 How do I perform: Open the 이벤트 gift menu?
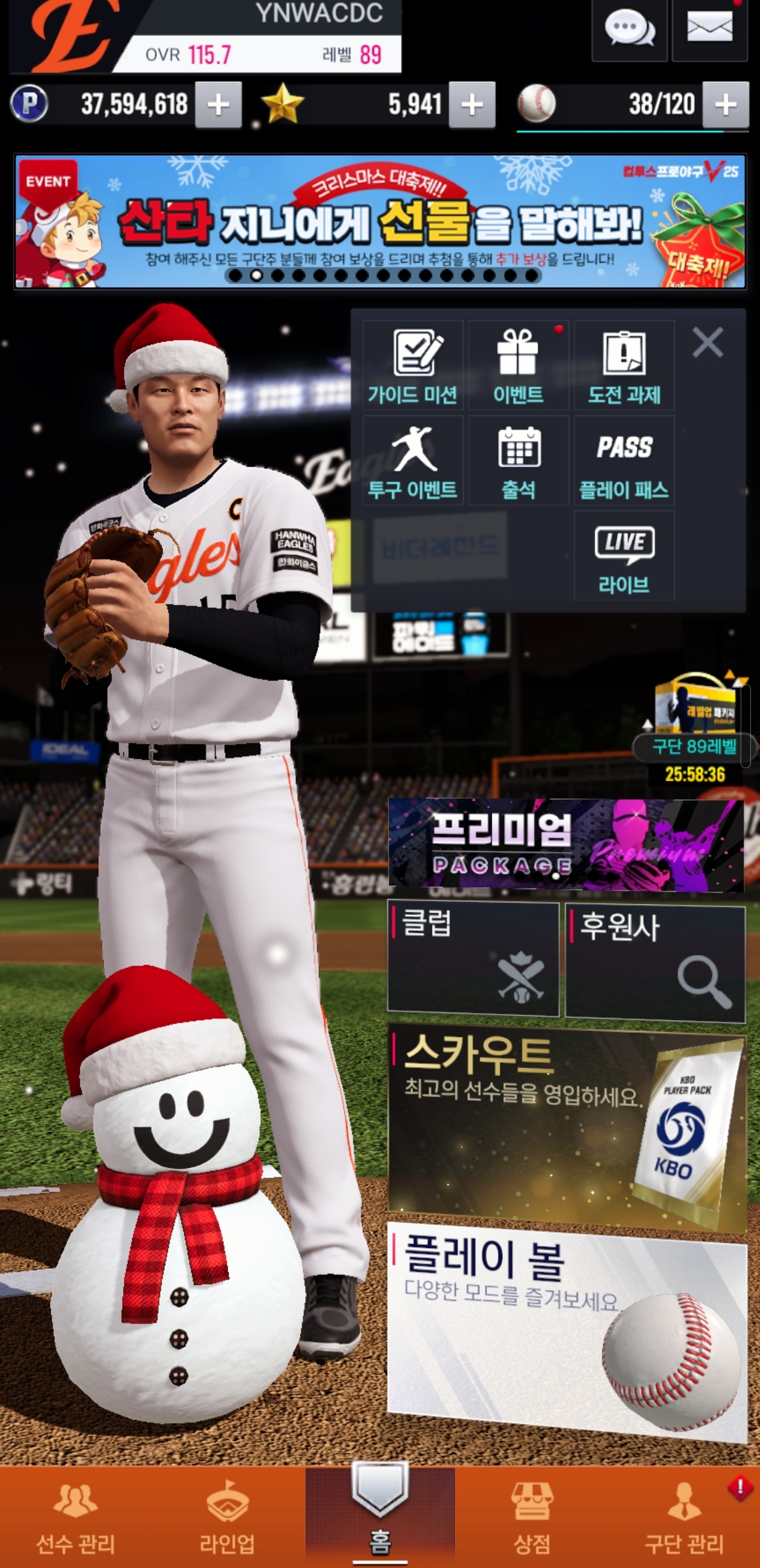point(518,366)
